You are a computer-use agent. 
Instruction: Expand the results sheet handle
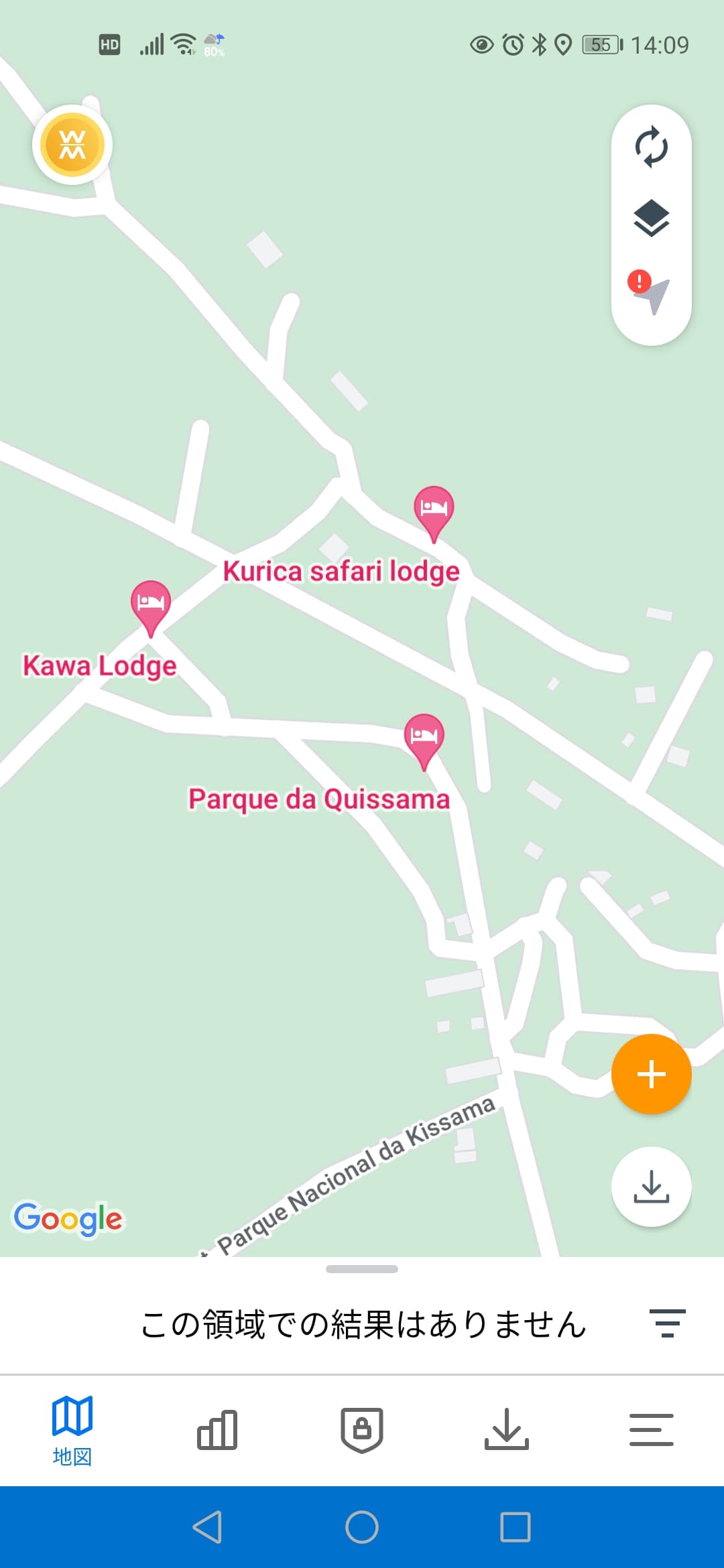click(362, 1269)
